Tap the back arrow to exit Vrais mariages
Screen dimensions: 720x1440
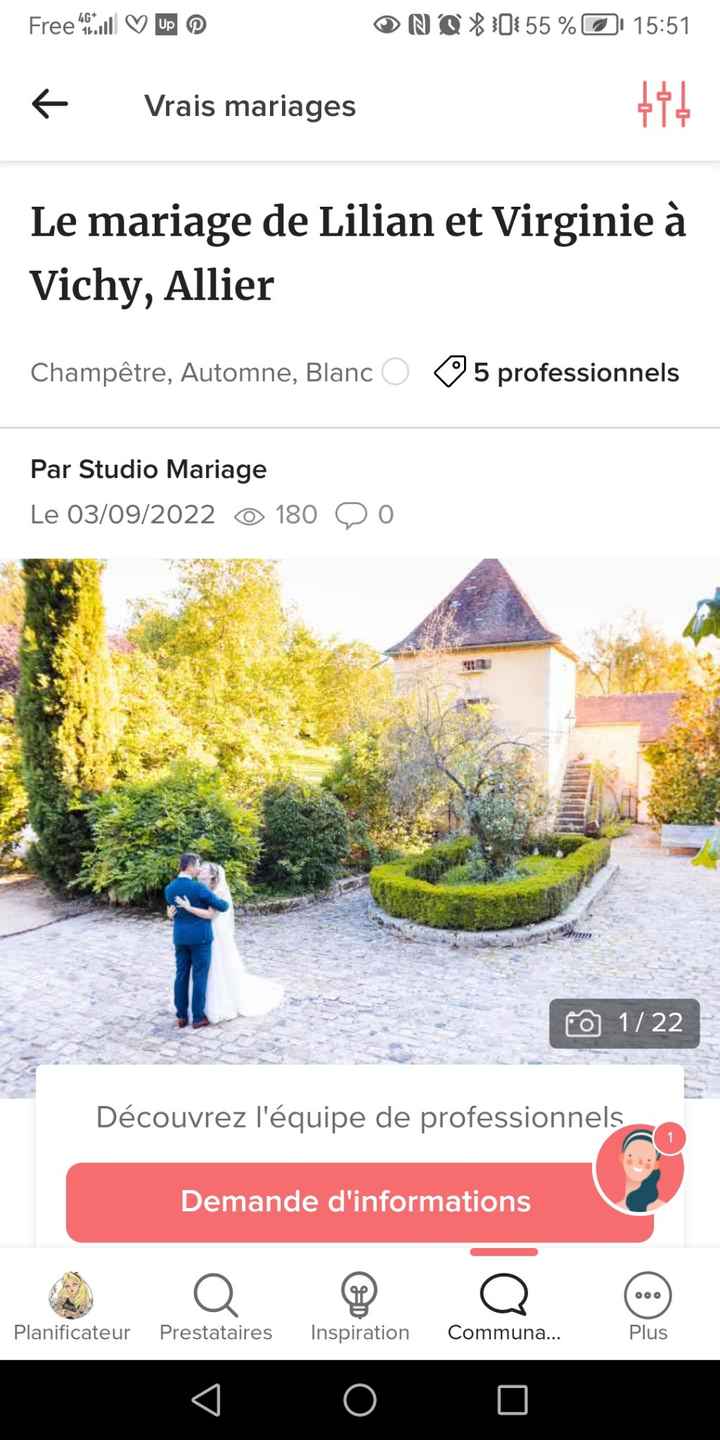tap(48, 104)
